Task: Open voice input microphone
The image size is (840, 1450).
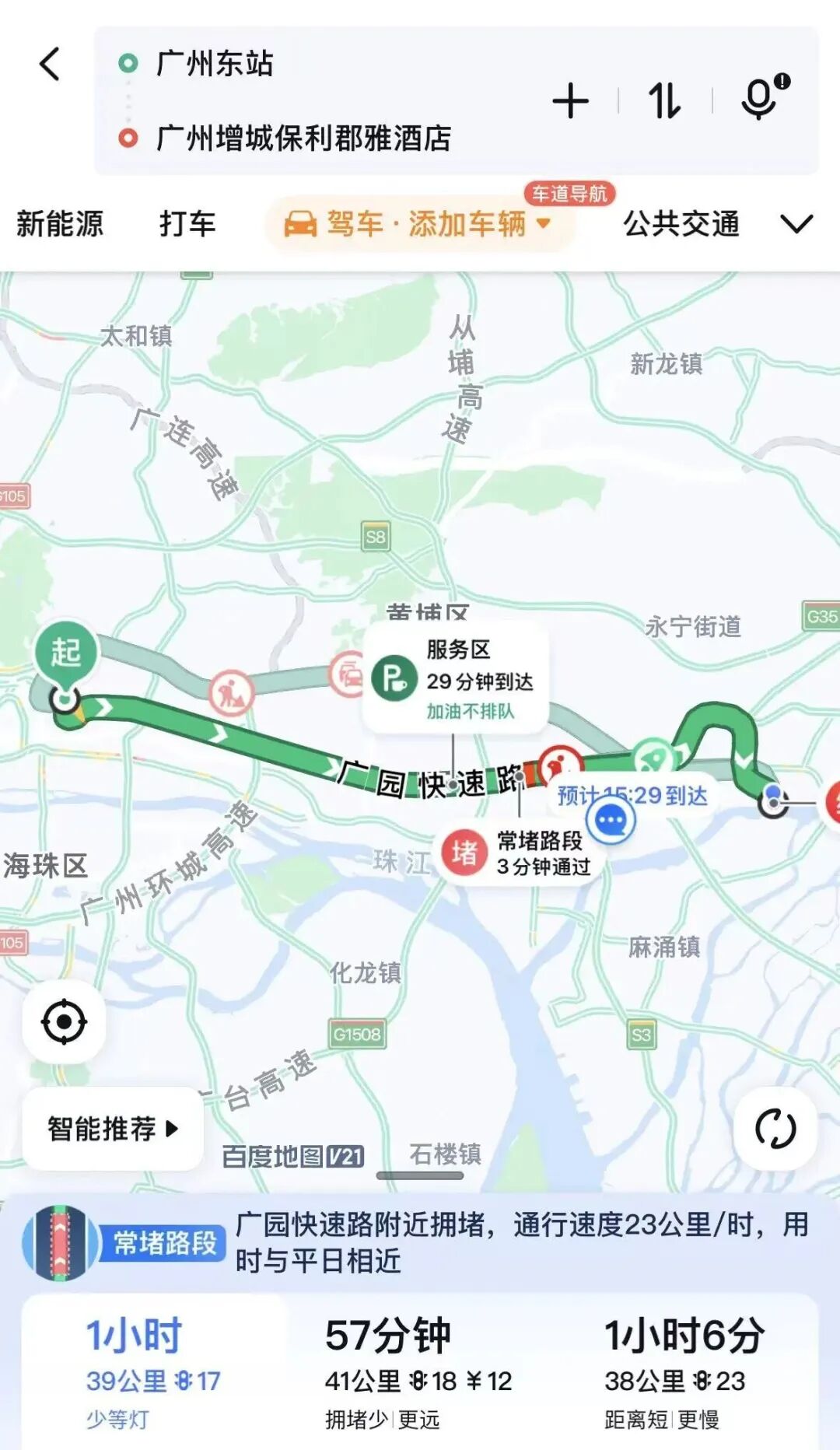Action: tap(760, 99)
